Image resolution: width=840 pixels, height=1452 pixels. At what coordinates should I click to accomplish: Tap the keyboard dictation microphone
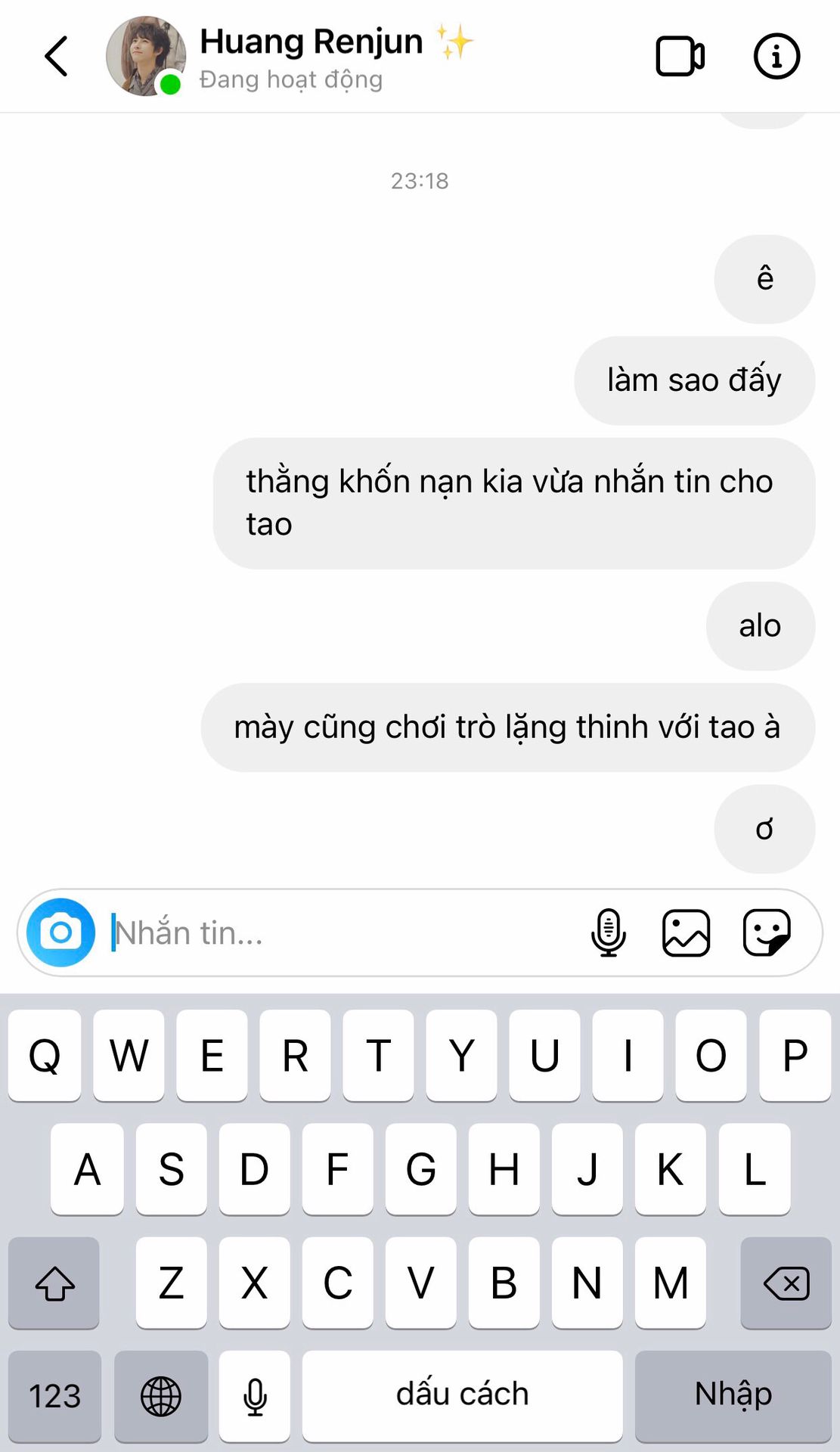(255, 1395)
